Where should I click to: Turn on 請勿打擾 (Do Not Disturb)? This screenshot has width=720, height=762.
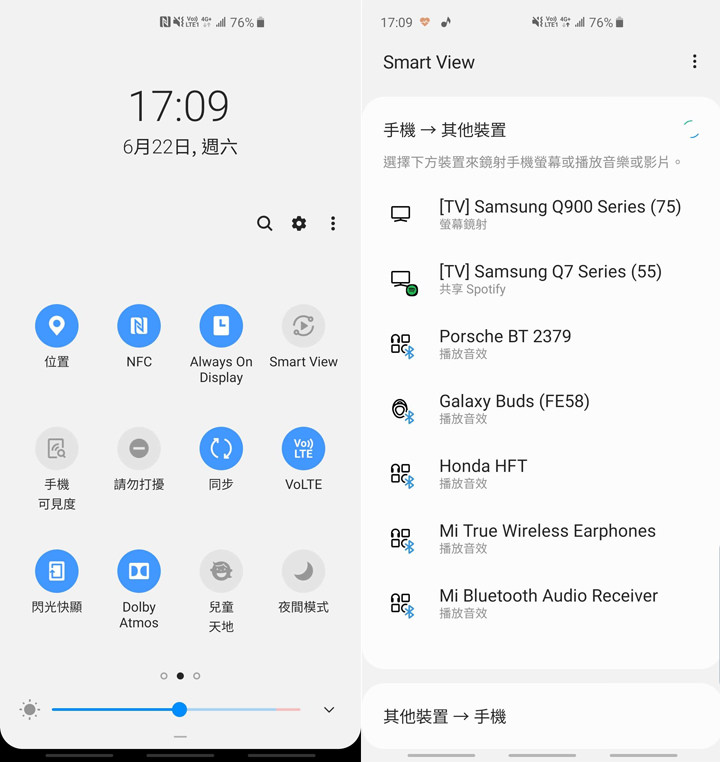pos(139,448)
